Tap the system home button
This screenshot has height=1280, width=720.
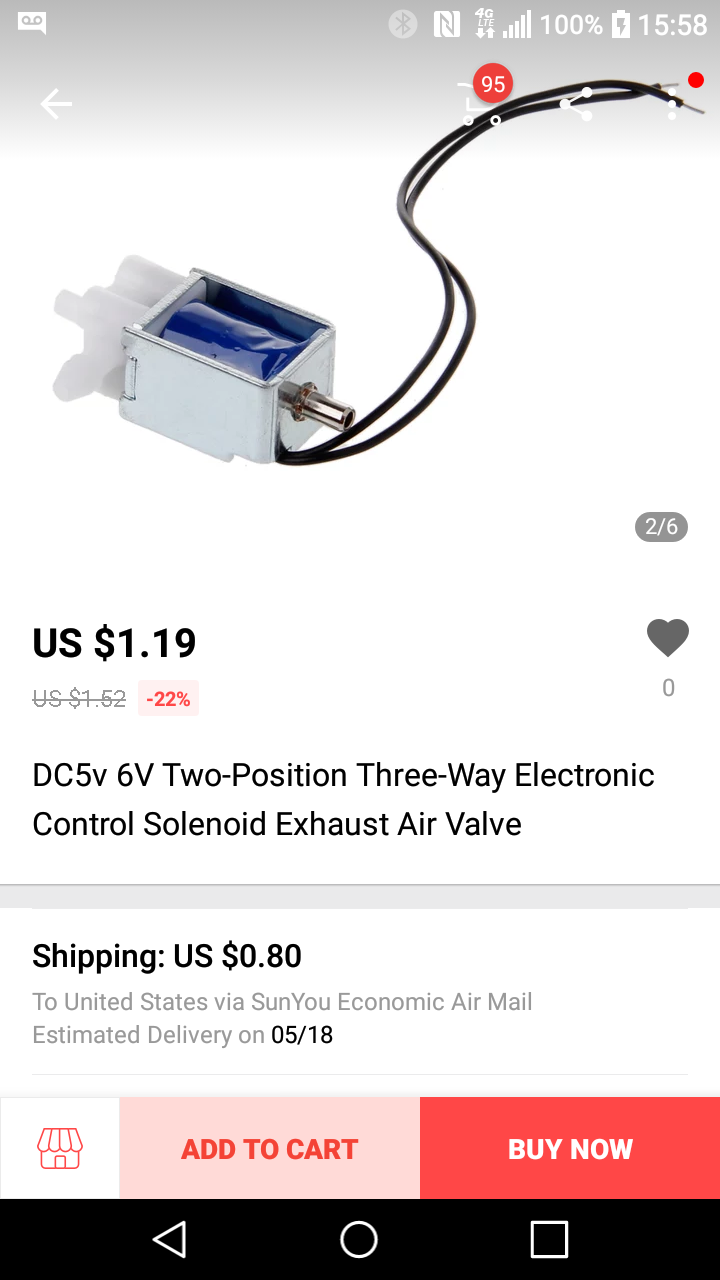[359, 1239]
